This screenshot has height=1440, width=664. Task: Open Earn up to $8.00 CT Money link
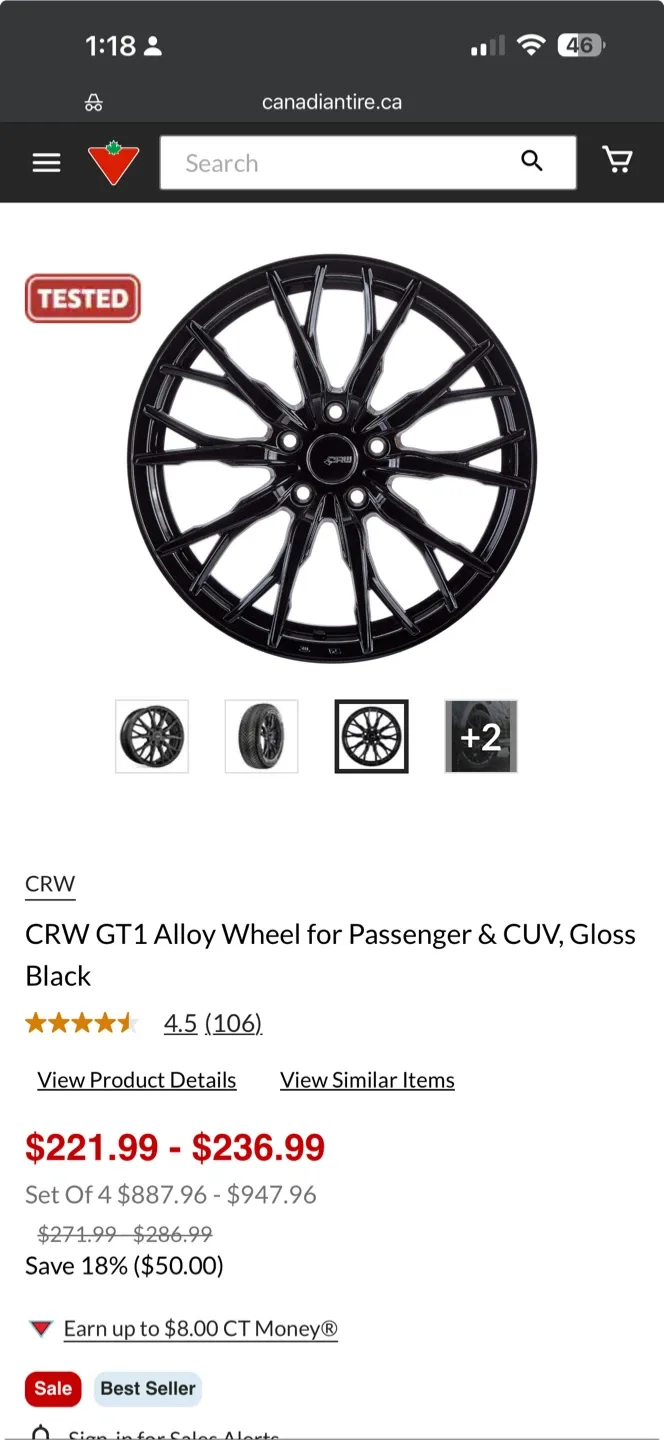click(200, 1329)
